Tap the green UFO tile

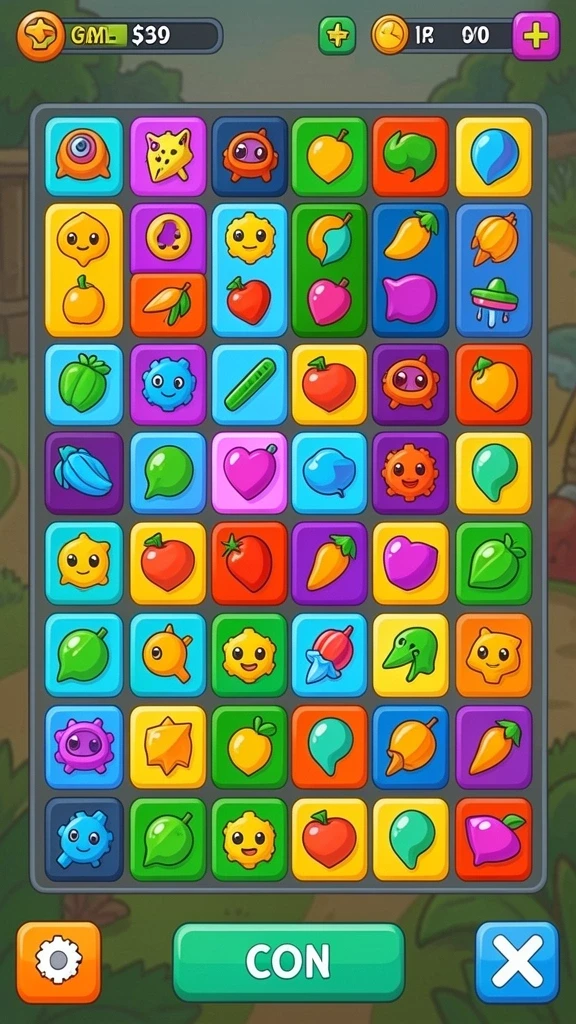[494, 302]
